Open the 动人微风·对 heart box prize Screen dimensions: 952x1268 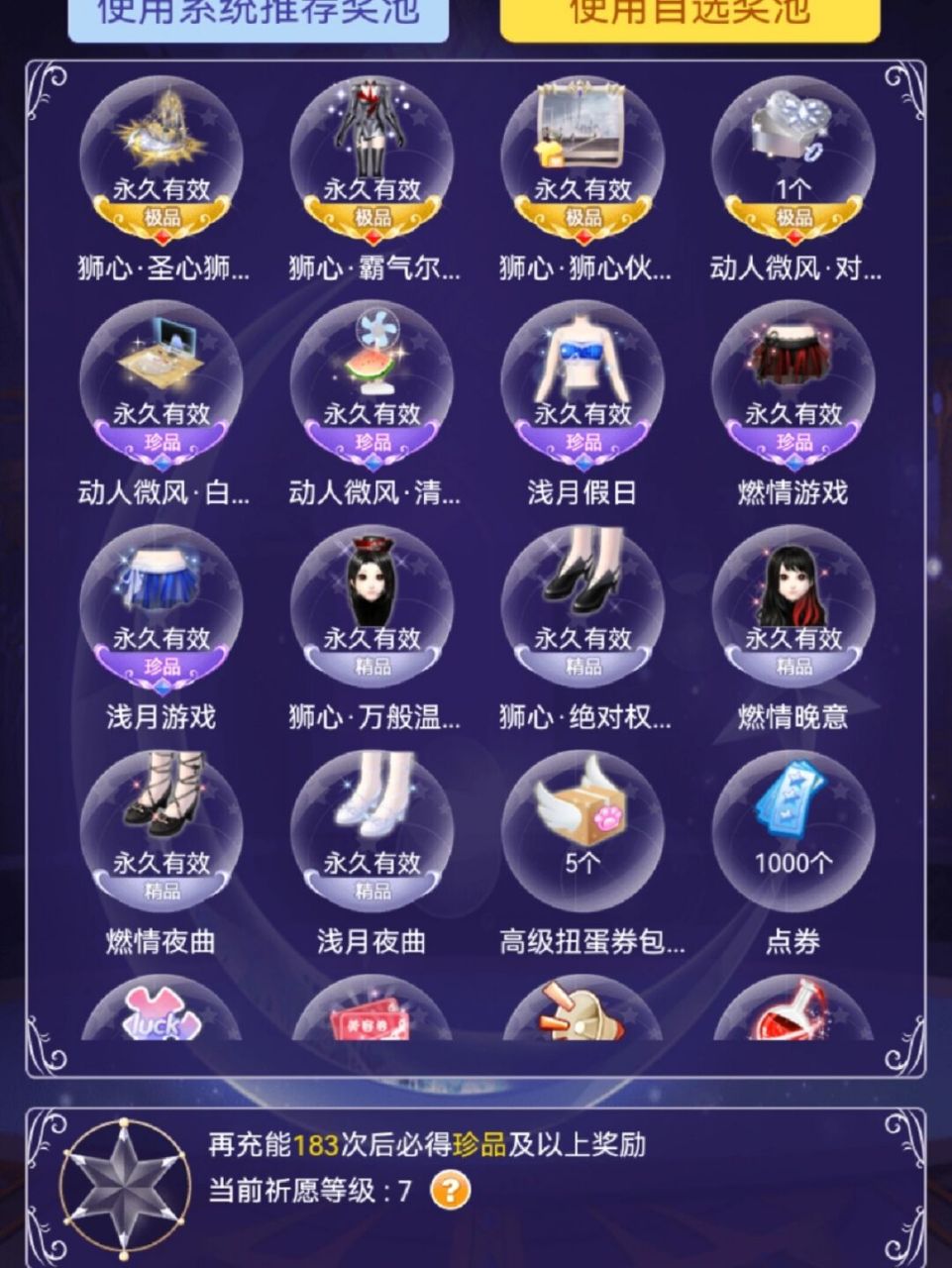tap(793, 158)
